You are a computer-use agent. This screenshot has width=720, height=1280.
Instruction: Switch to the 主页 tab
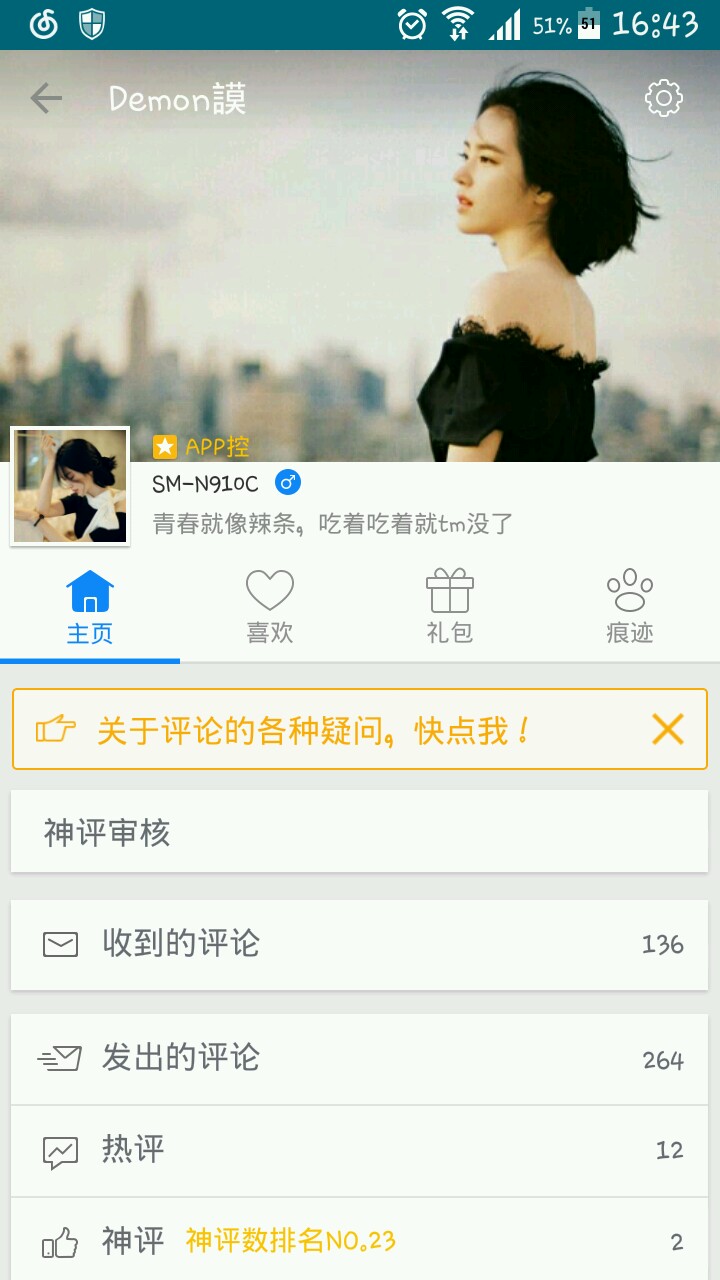coord(90,607)
